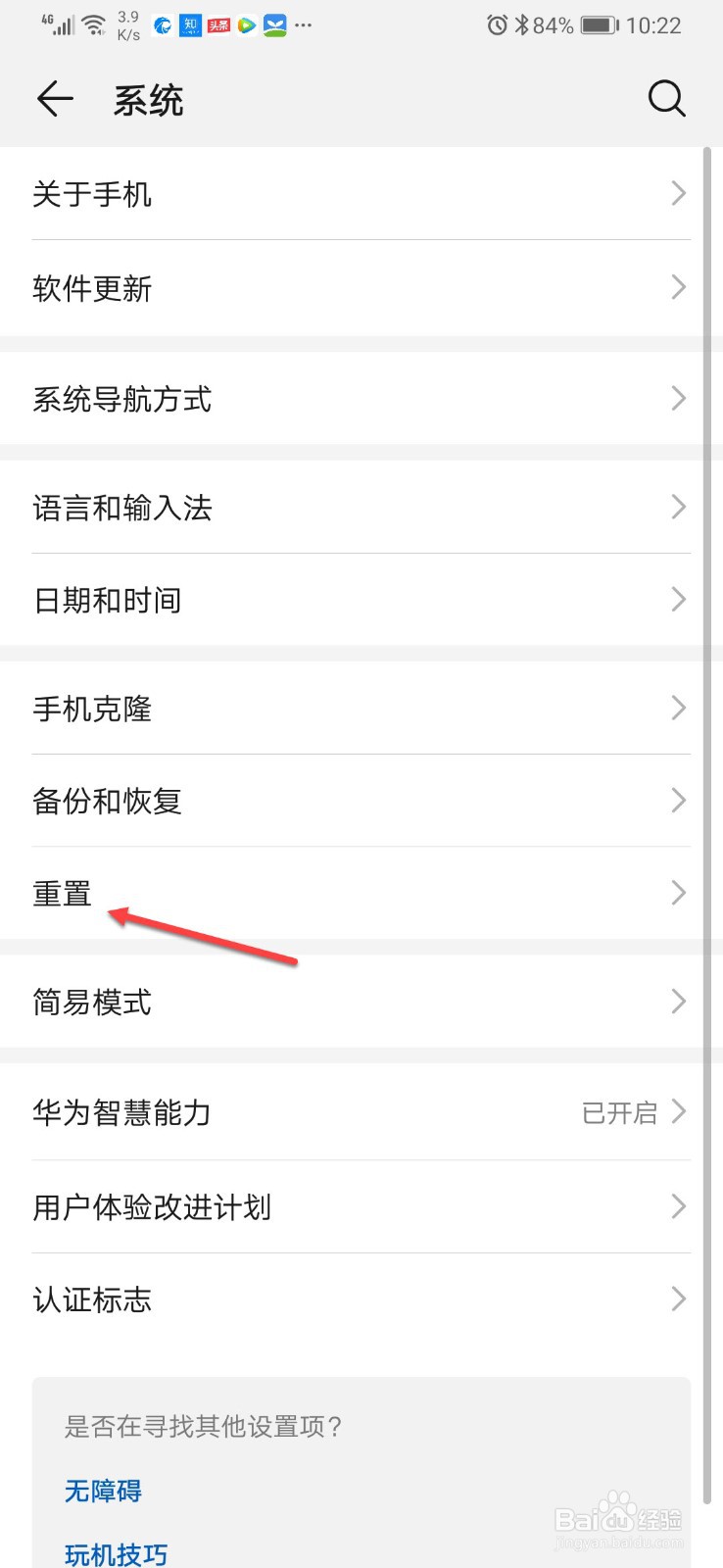The width and height of the screenshot is (723, 1568).
Task: Open the search icon in settings
Action: point(667,98)
